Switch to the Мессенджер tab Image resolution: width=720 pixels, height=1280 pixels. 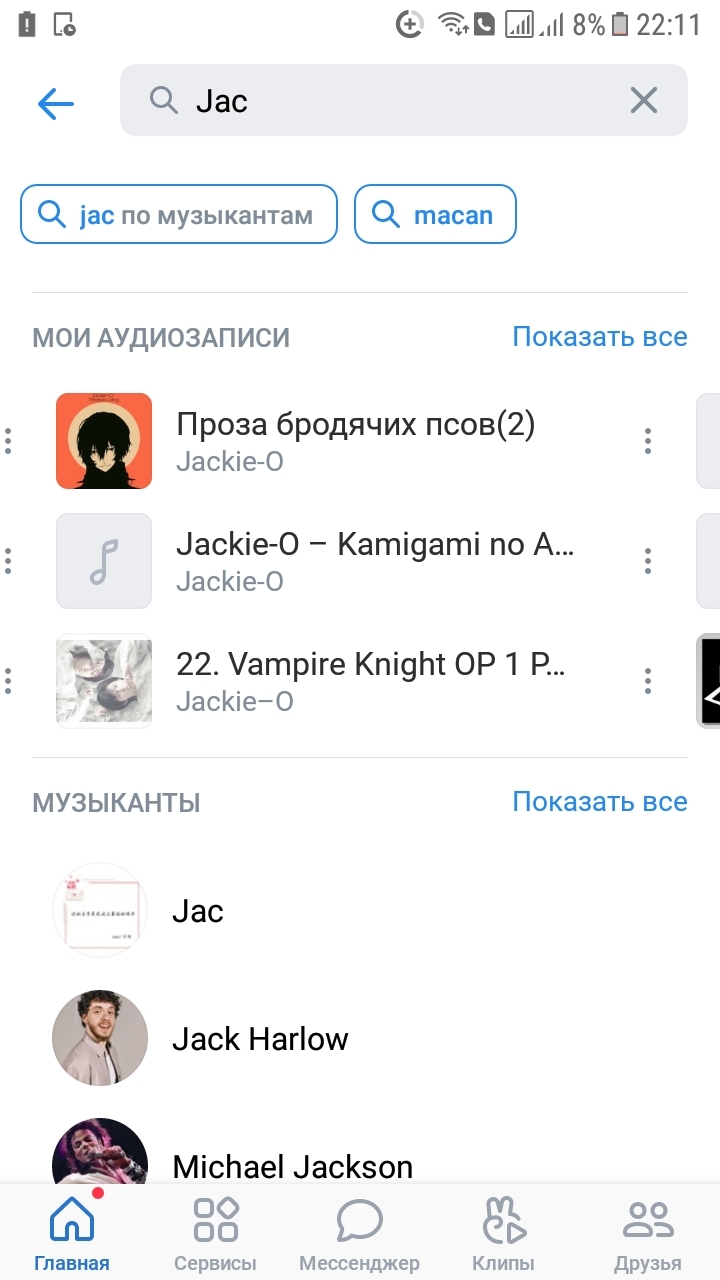coord(359,1233)
